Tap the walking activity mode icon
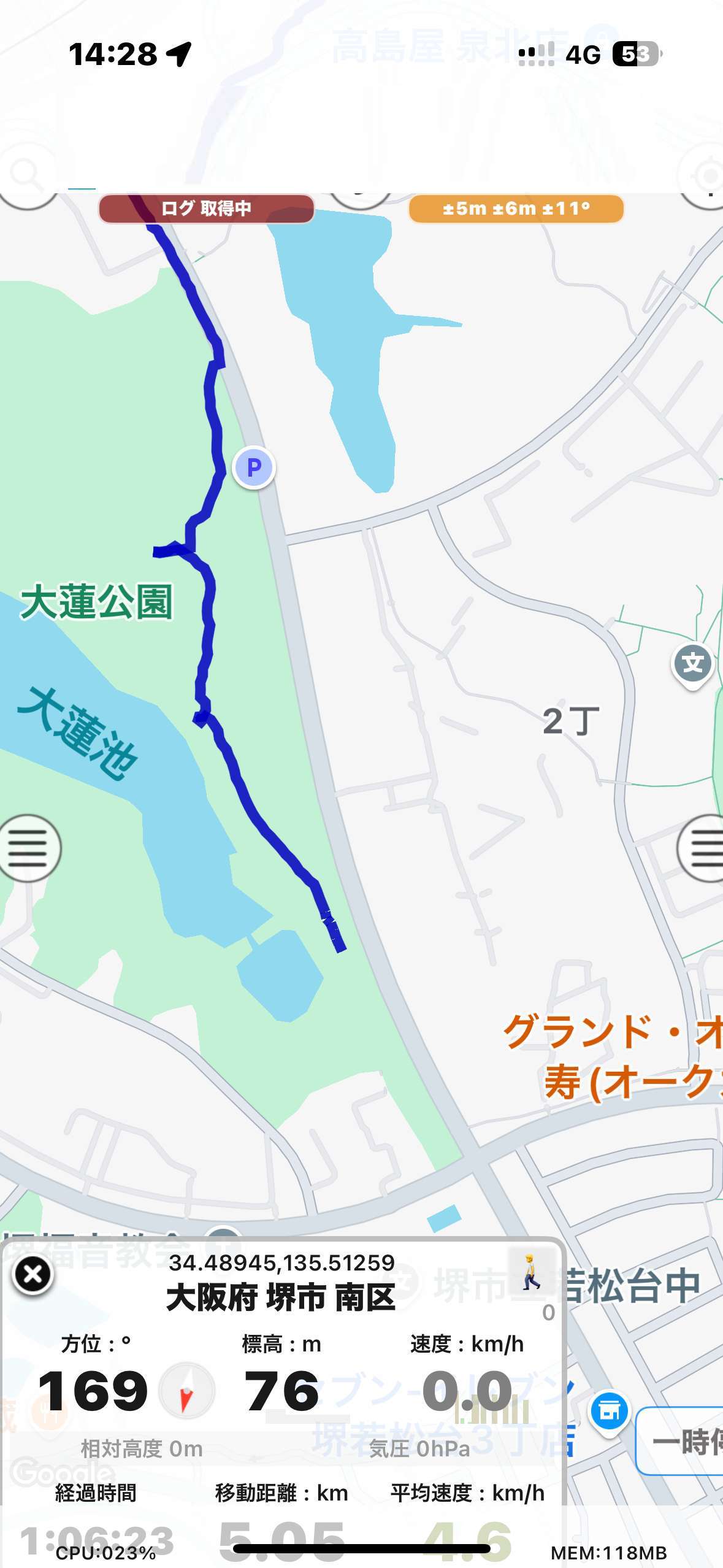 point(531,1271)
